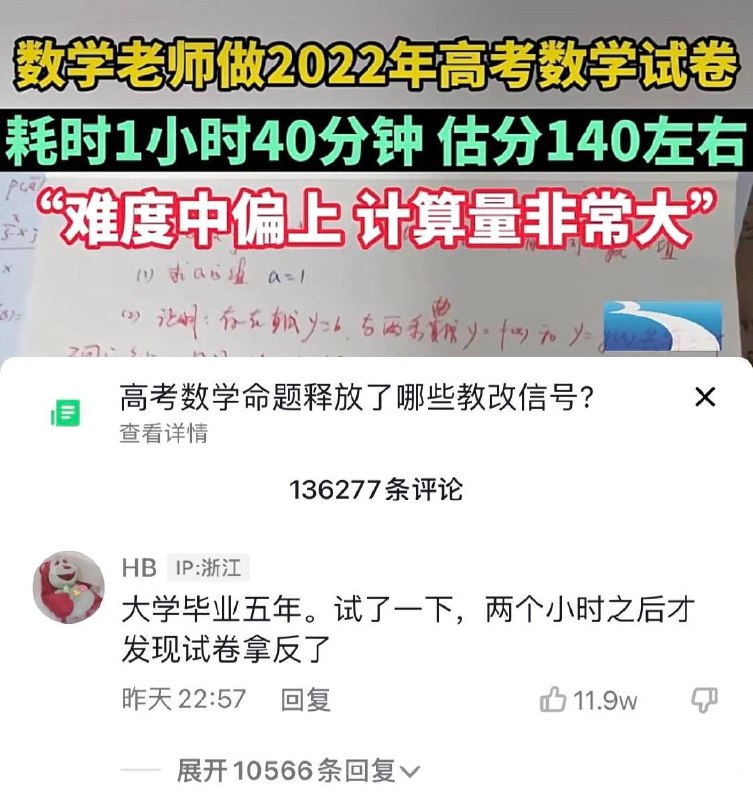Tap the HB username
This screenshot has width=753, height=800.
coord(139,567)
